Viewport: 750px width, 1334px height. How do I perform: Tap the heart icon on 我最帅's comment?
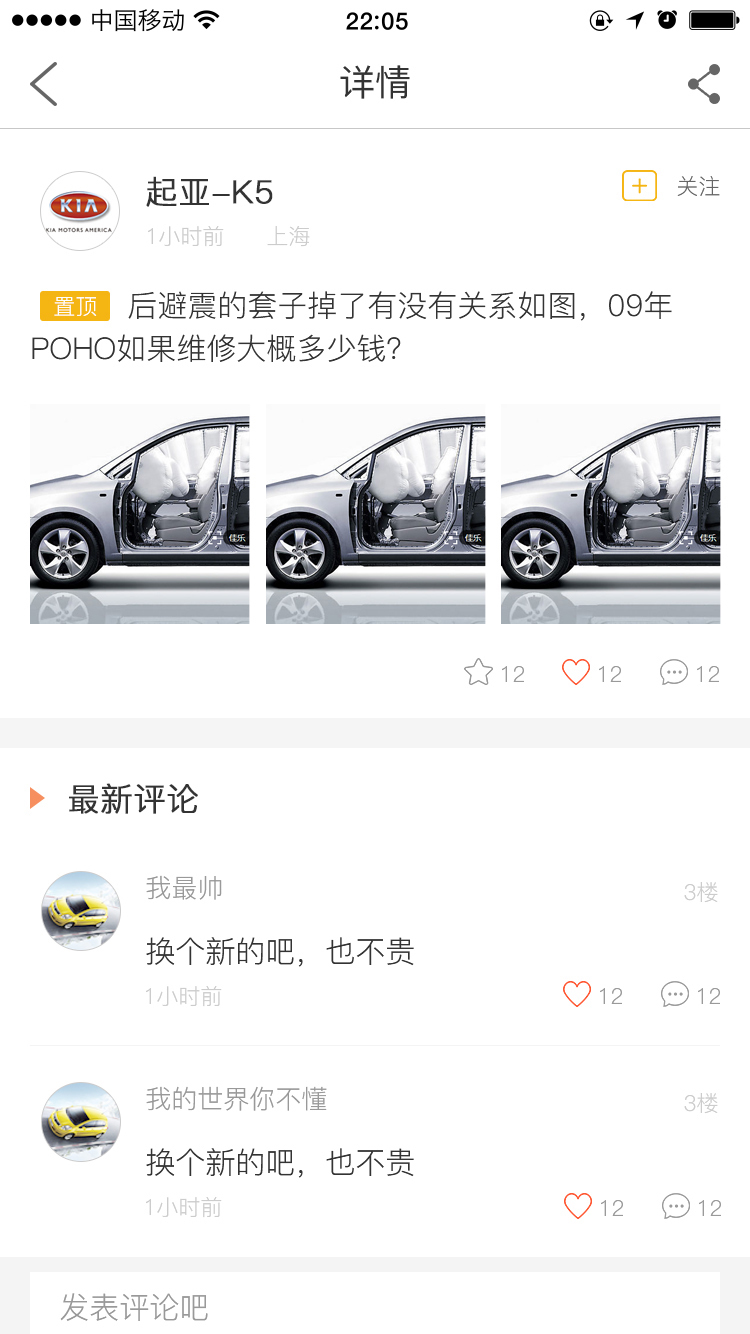(577, 994)
